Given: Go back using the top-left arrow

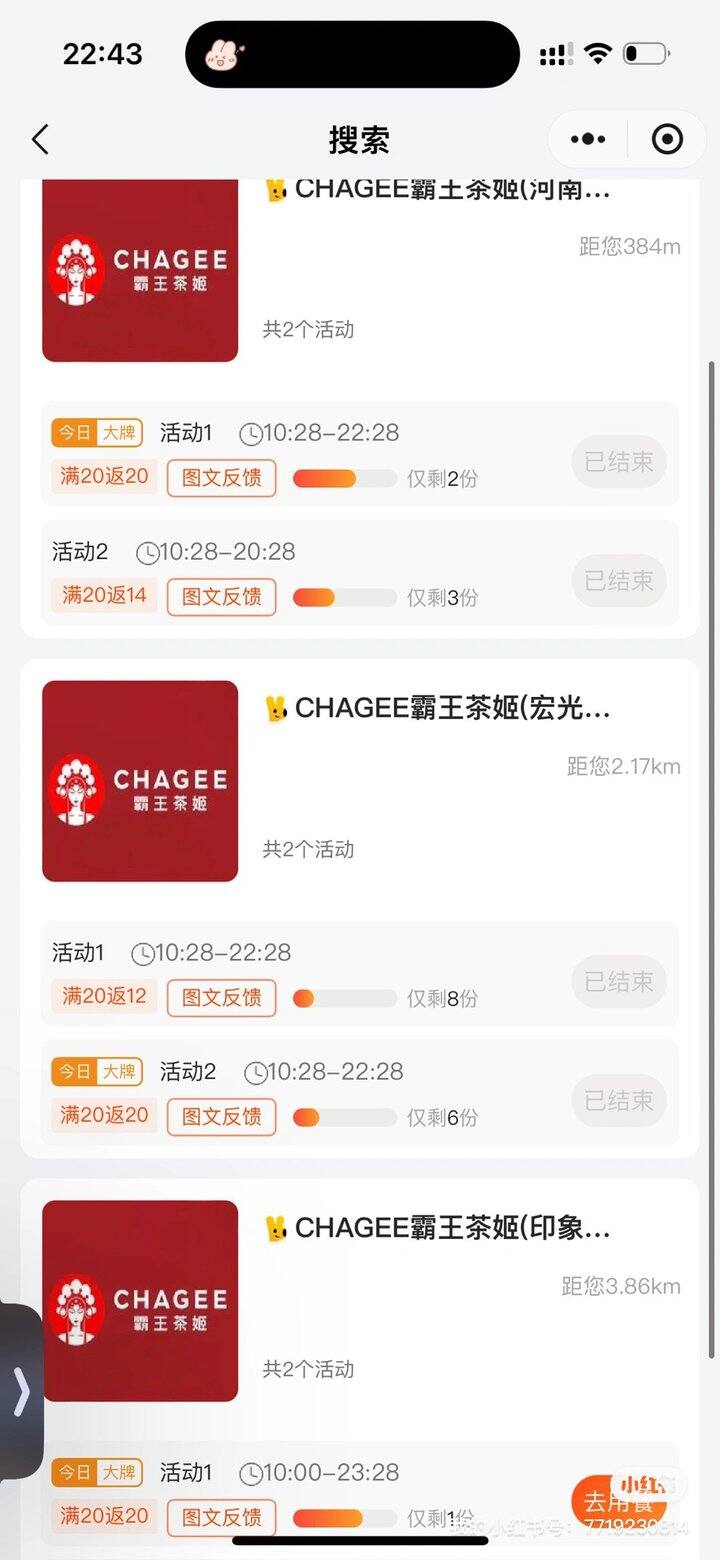Looking at the screenshot, I should (40, 139).
